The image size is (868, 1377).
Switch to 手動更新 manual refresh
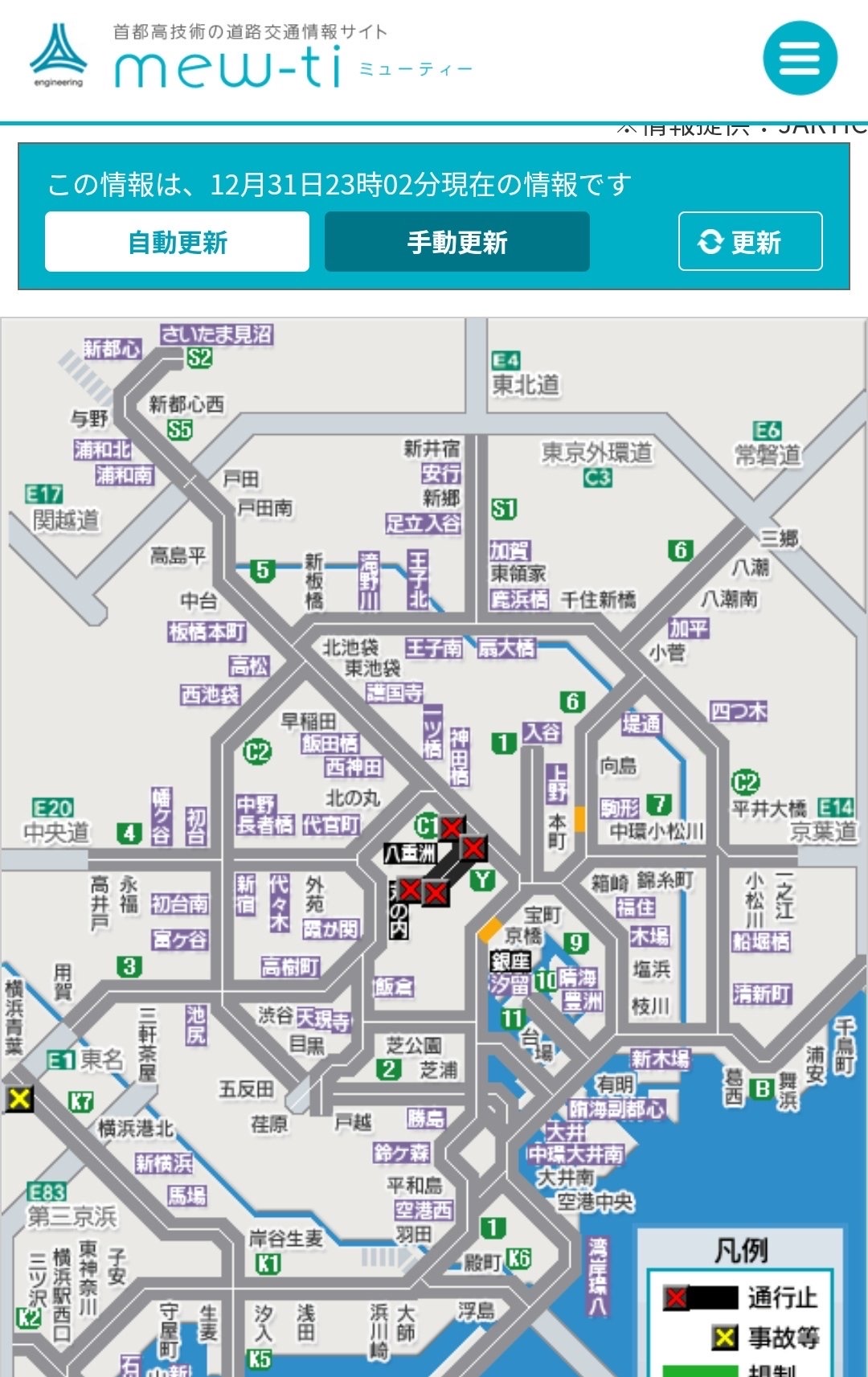click(457, 242)
